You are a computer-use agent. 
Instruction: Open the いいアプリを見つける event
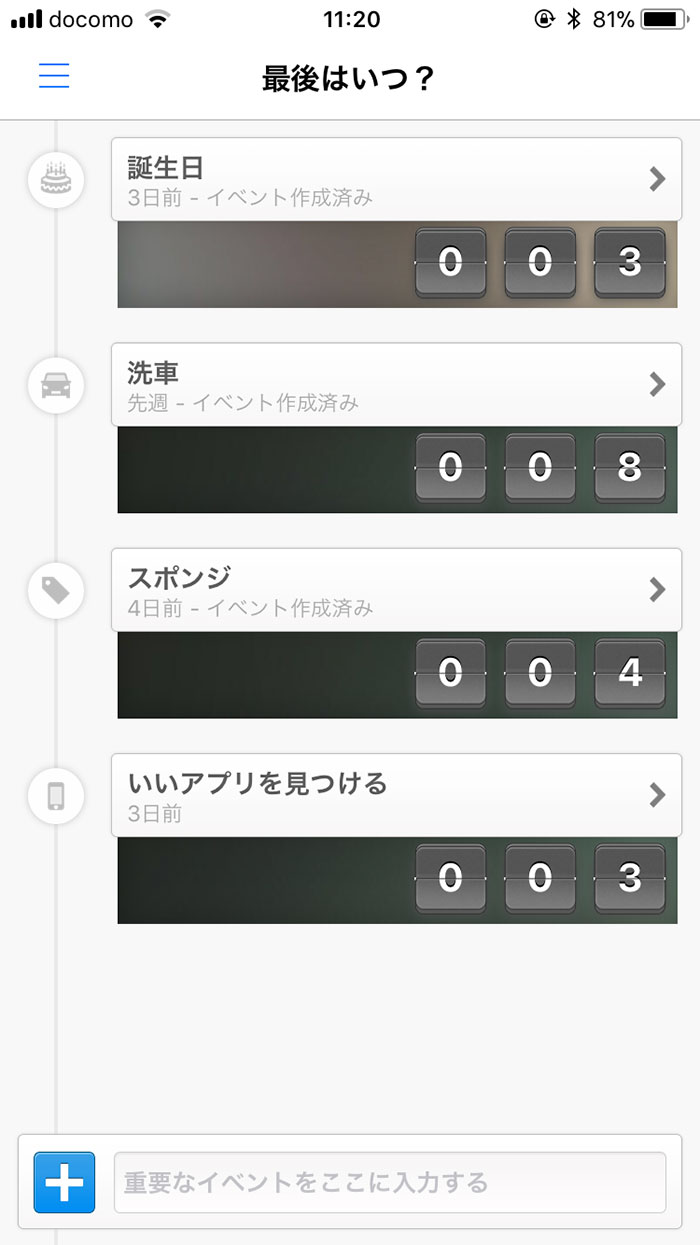396,796
